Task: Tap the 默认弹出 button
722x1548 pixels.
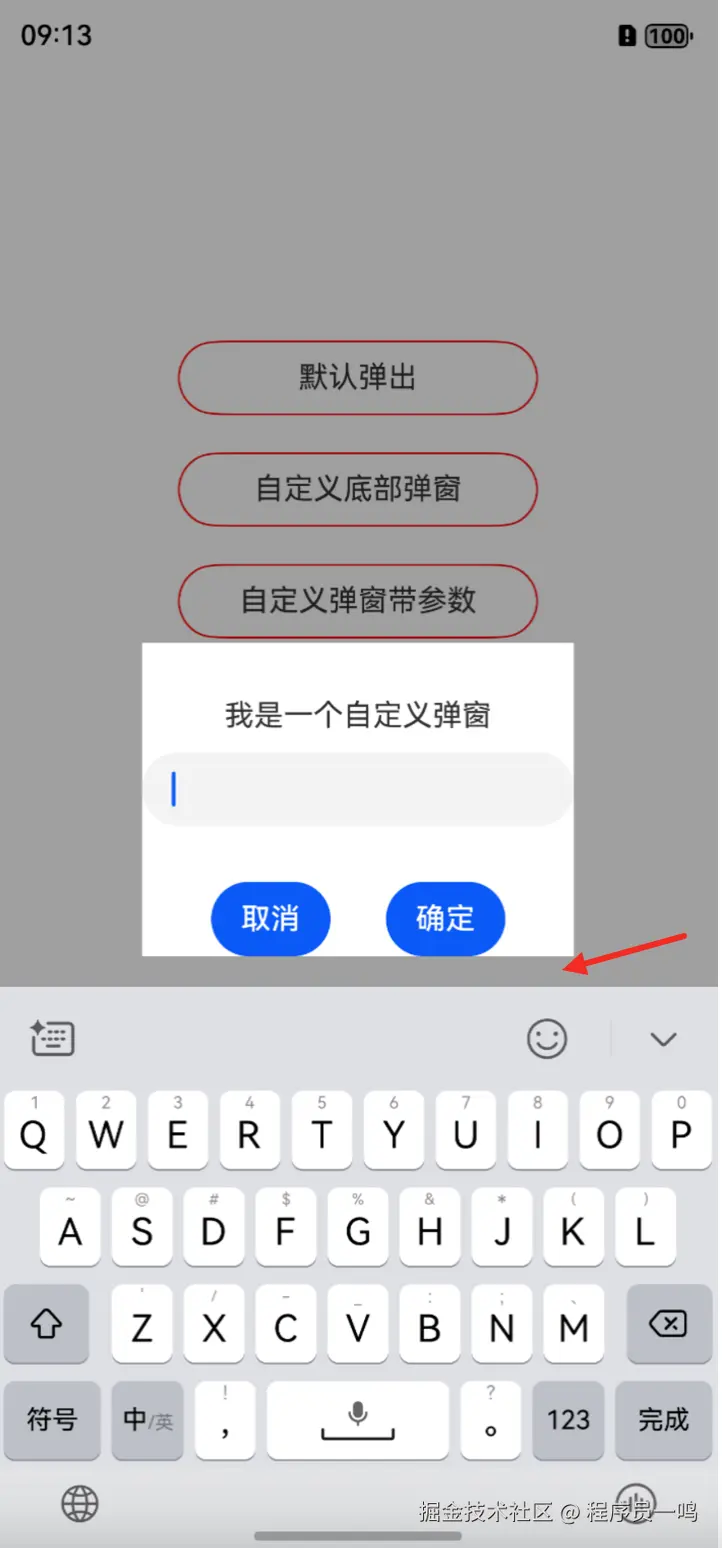Action: (x=358, y=377)
